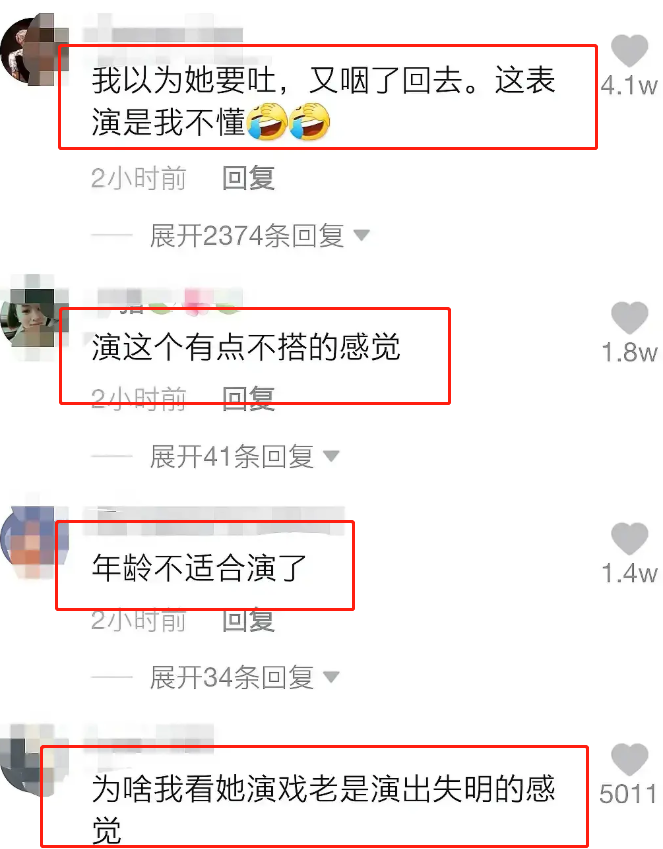Expand the 41 replies
Viewport: 663px width, 849px height.
click(x=244, y=457)
